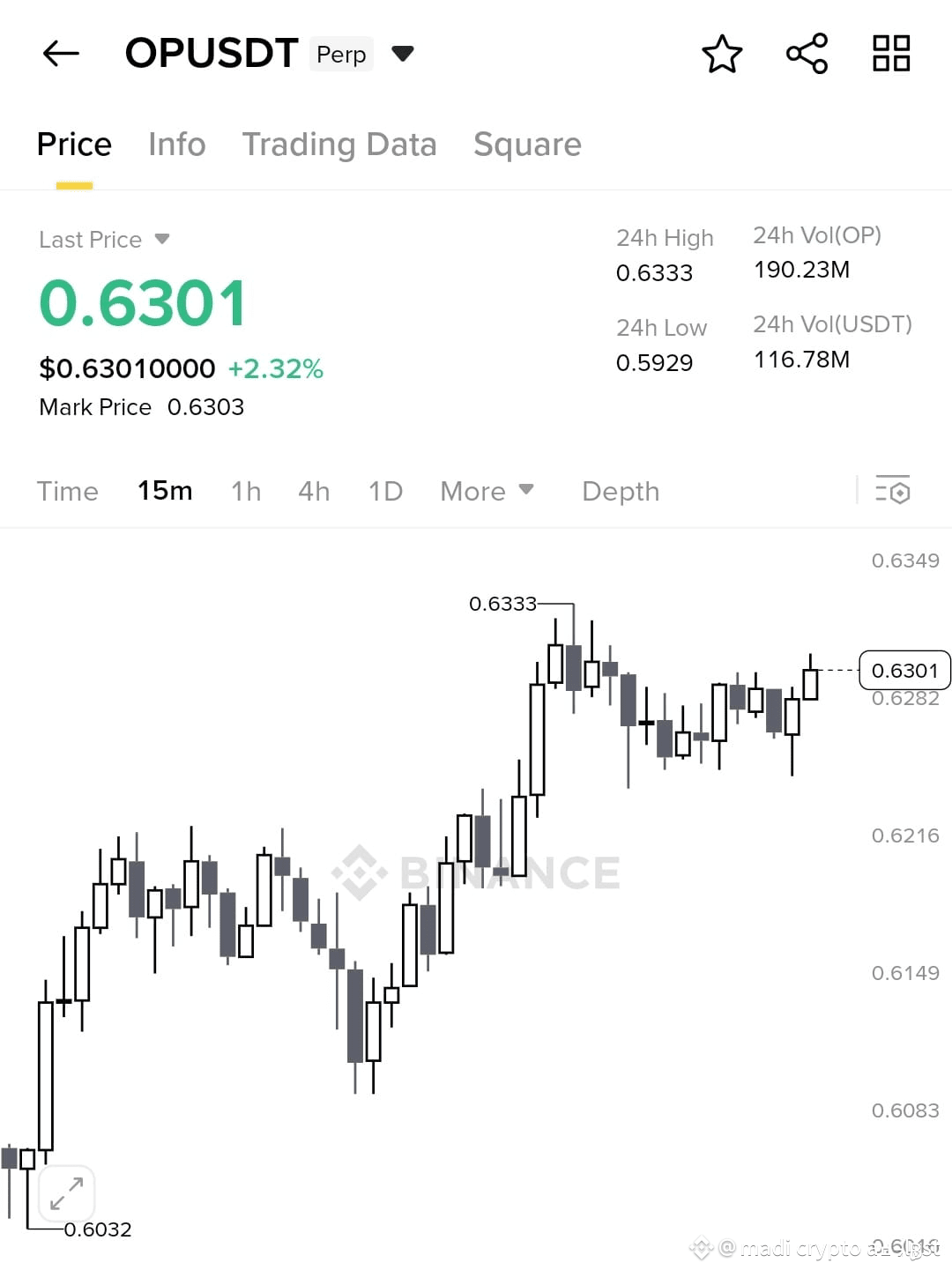Select the Info tab

point(176,144)
